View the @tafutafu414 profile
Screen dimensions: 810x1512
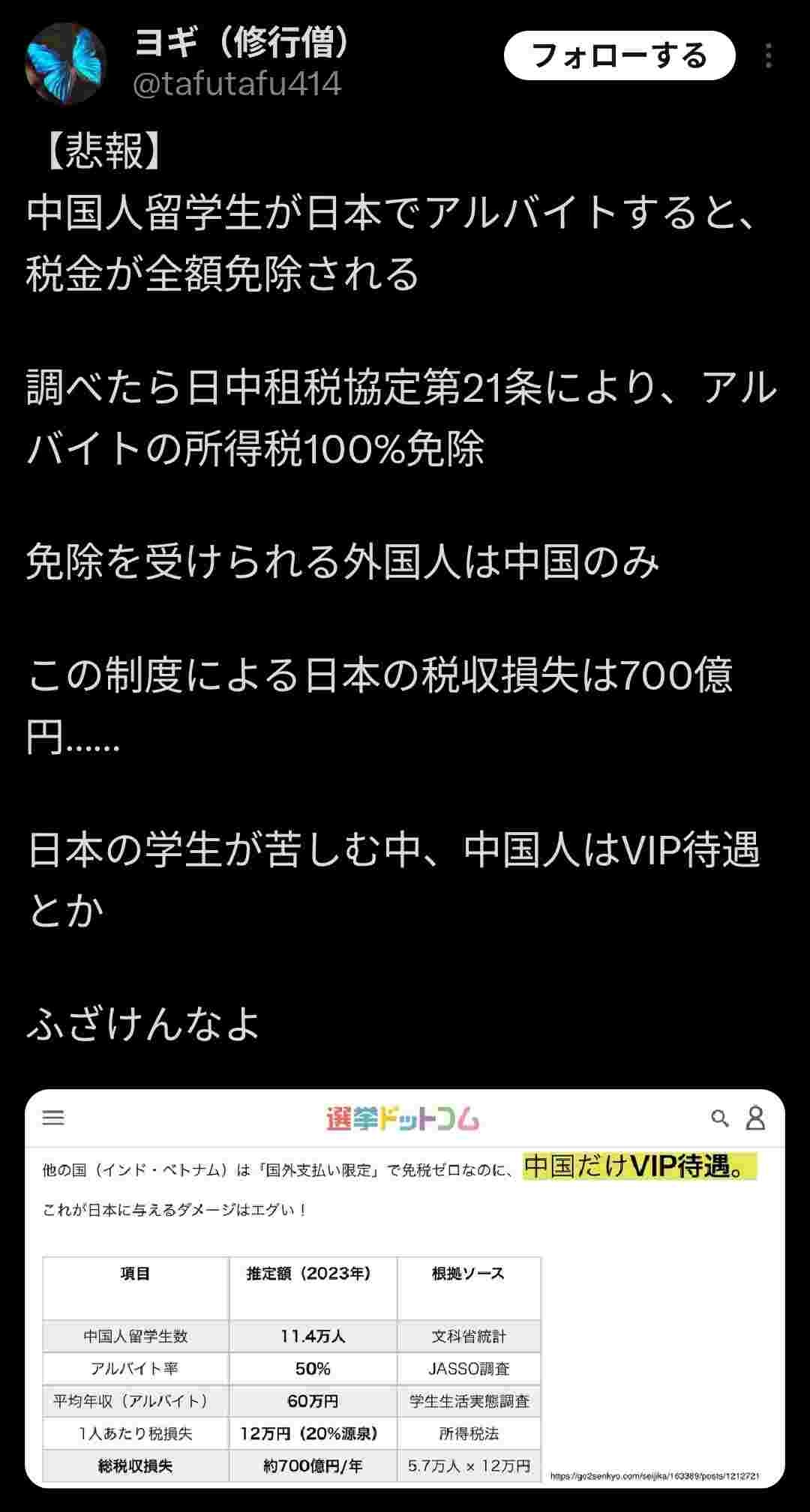(x=237, y=84)
